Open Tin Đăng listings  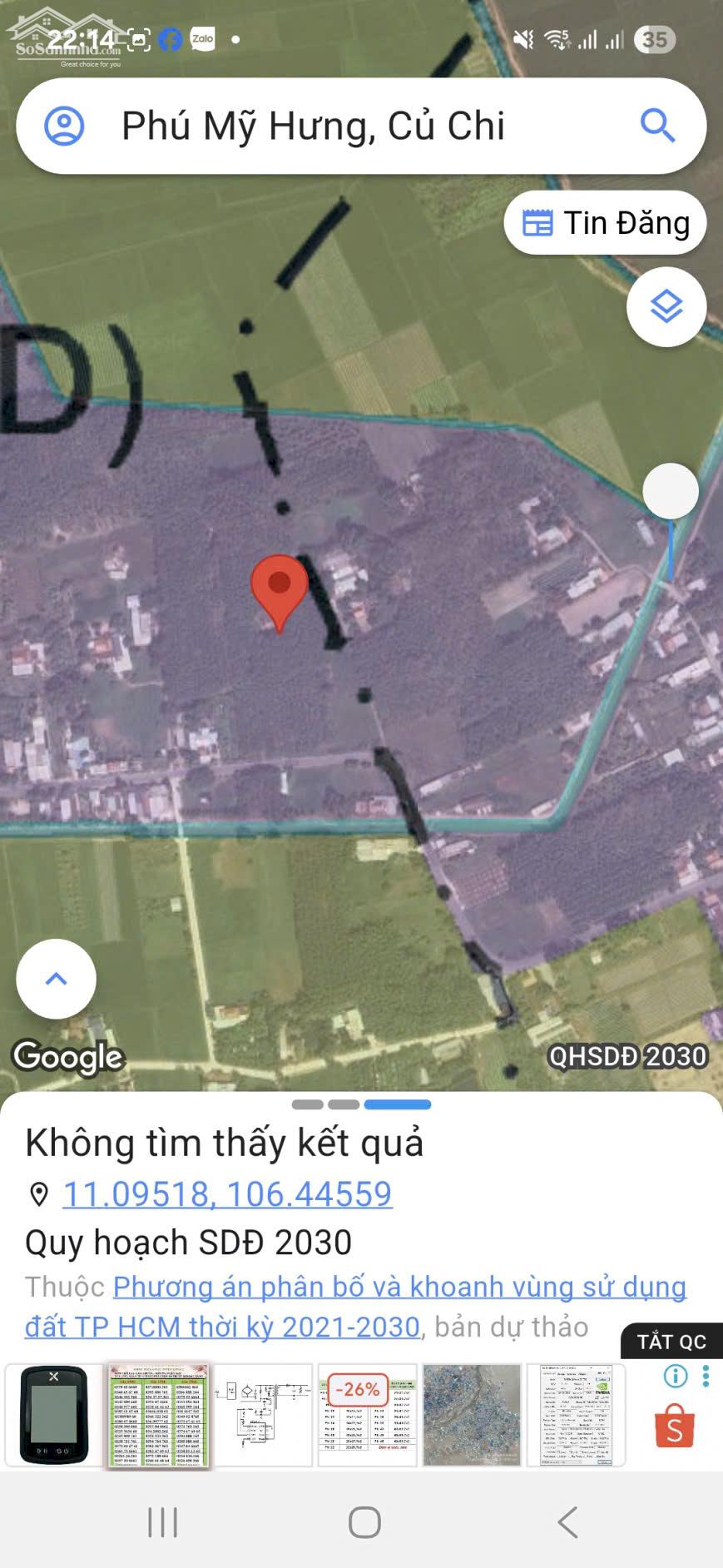click(x=606, y=223)
